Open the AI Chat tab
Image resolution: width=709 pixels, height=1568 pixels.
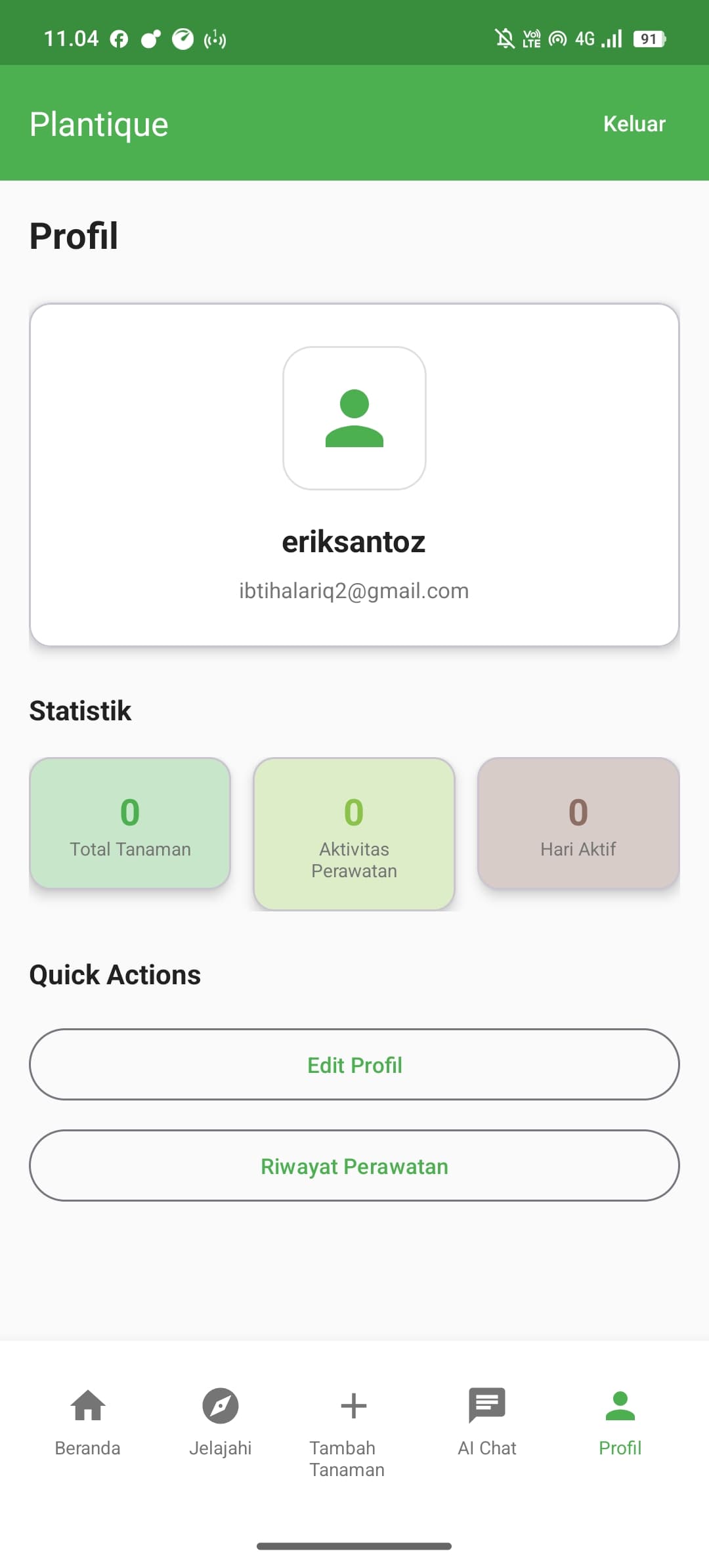click(487, 1422)
